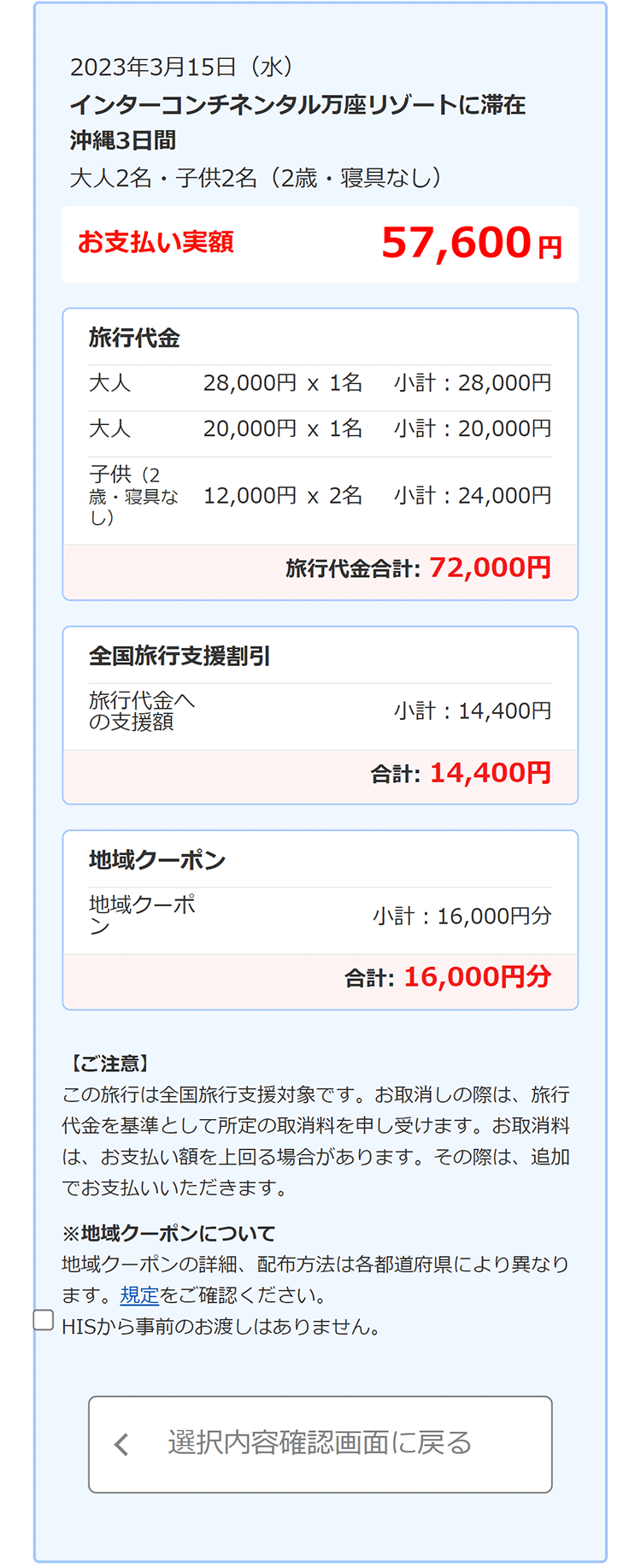Go back via 選択内容確認画面に戻る button

tap(320, 1444)
